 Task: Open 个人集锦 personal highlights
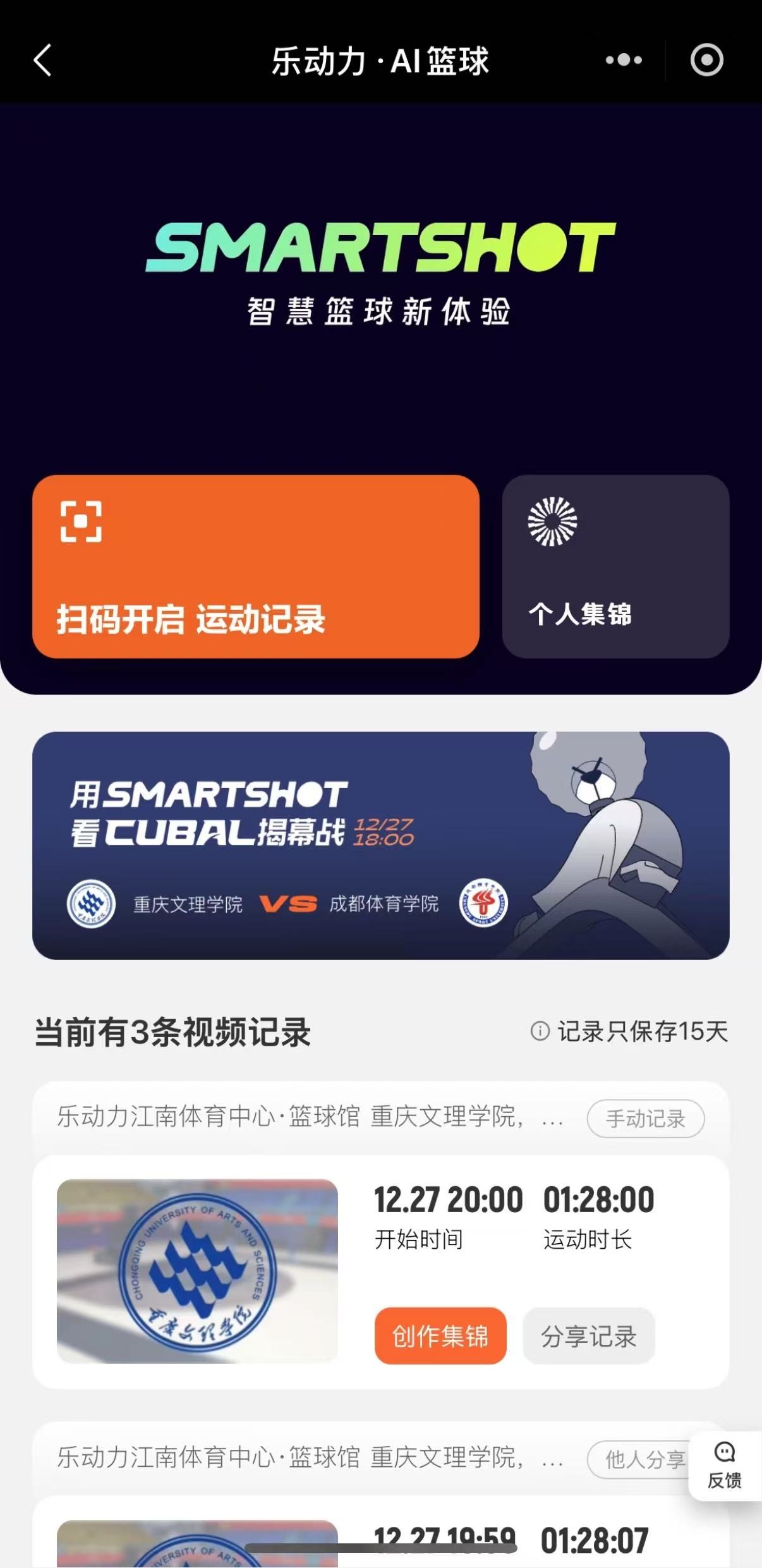point(615,567)
